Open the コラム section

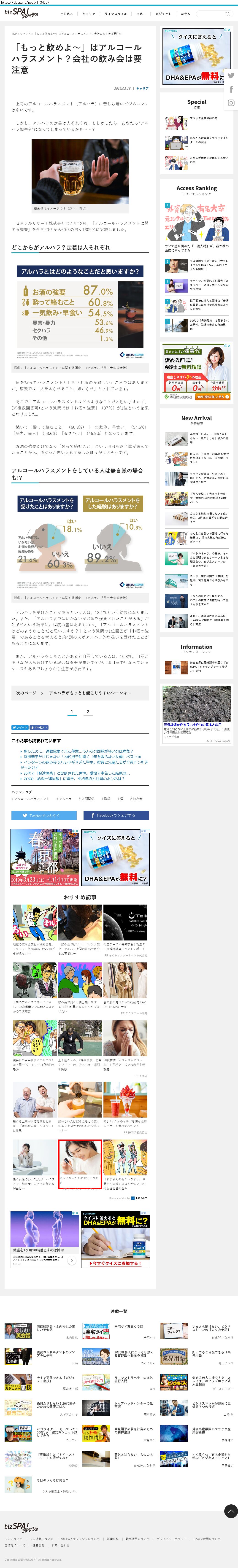click(x=186, y=13)
